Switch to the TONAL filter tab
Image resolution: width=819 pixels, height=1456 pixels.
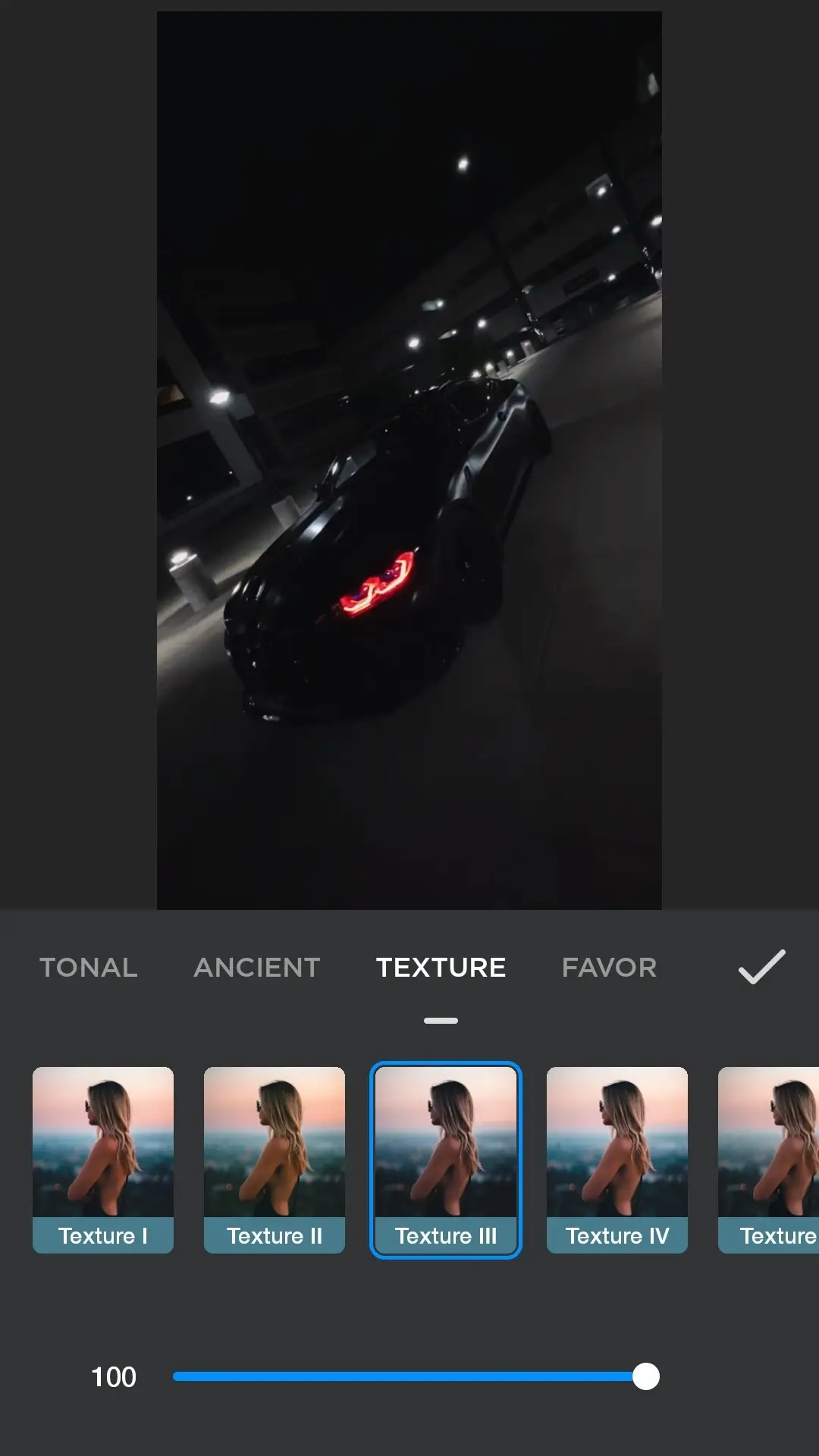(89, 968)
